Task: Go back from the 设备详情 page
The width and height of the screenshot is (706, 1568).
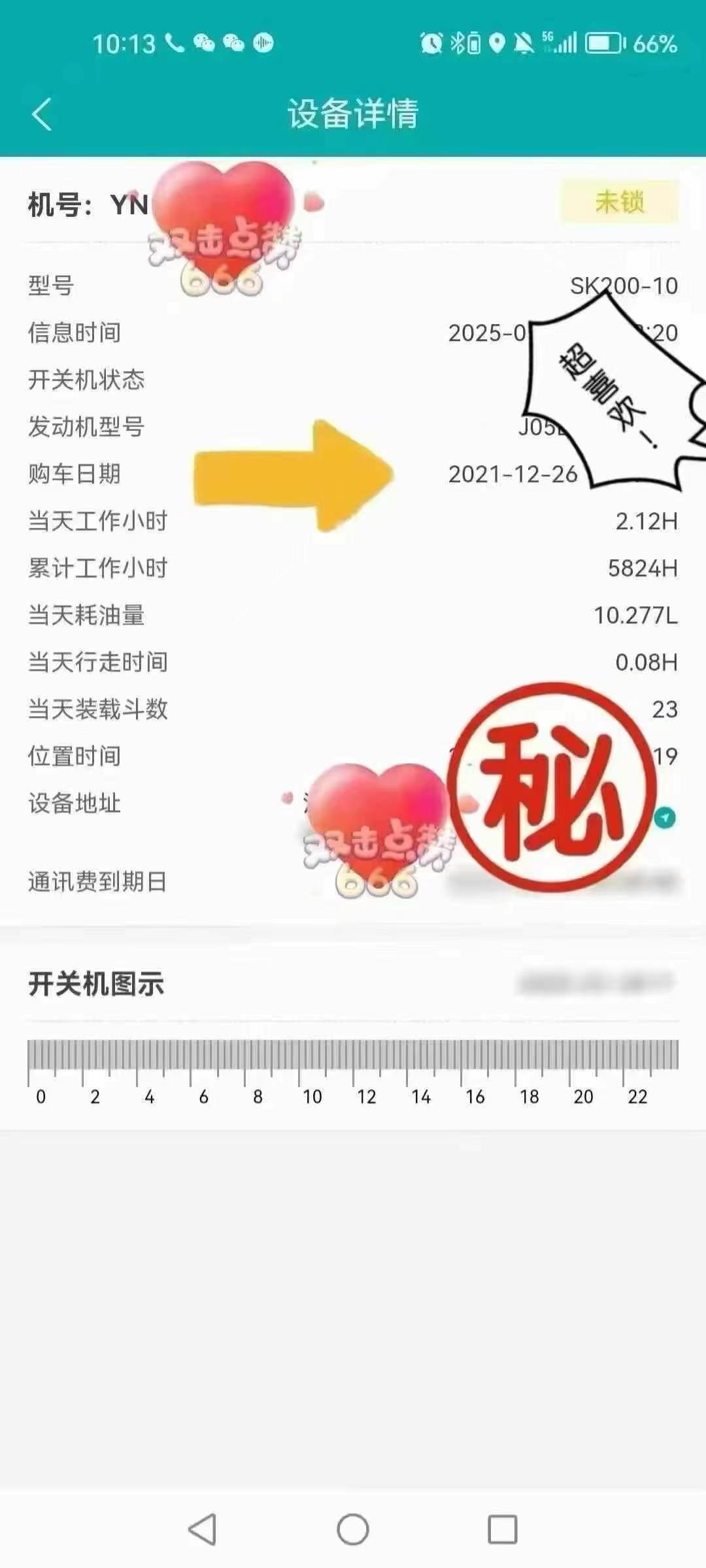Action: tap(42, 114)
